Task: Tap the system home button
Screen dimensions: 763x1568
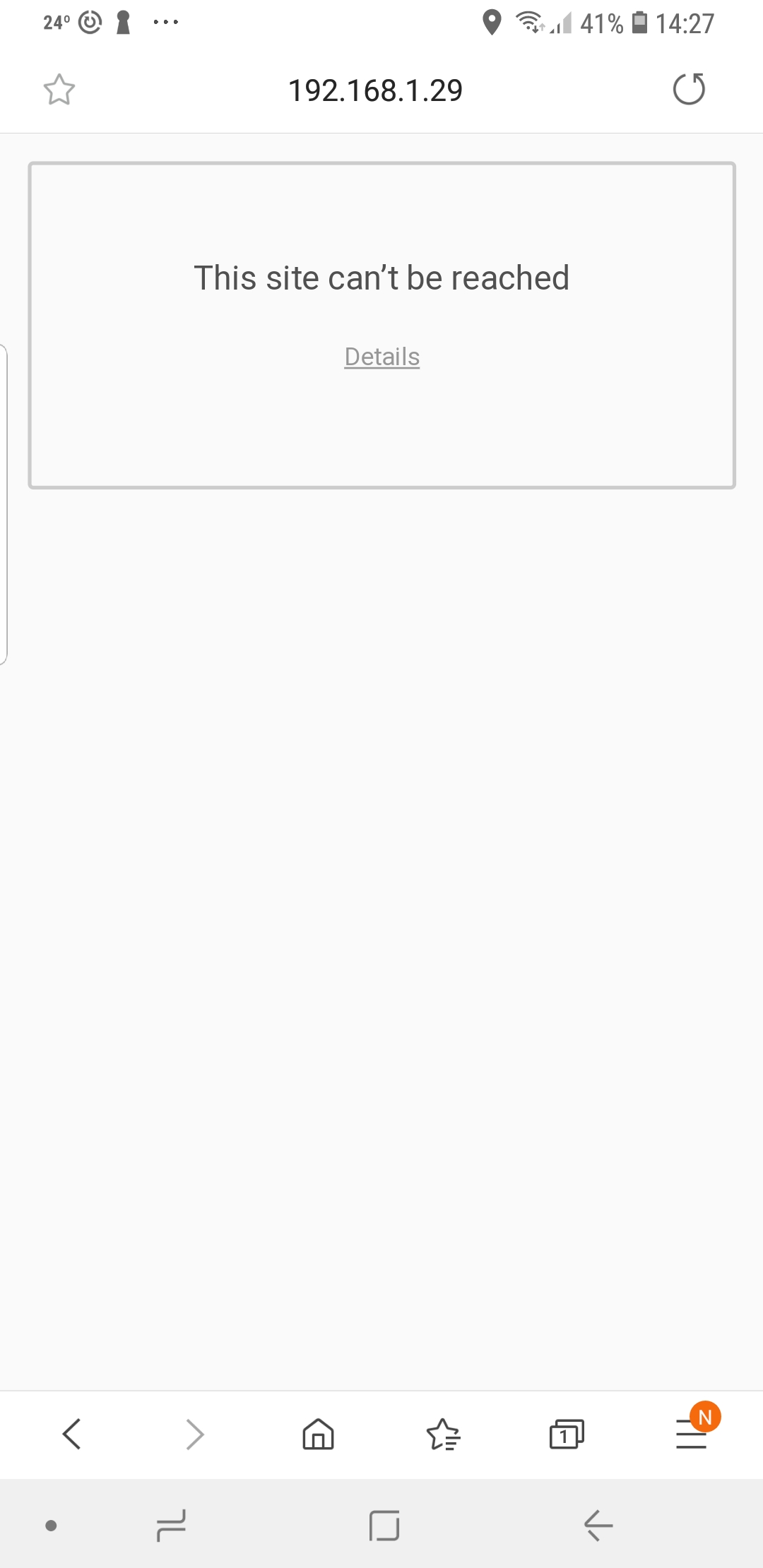Action: 384,1525
